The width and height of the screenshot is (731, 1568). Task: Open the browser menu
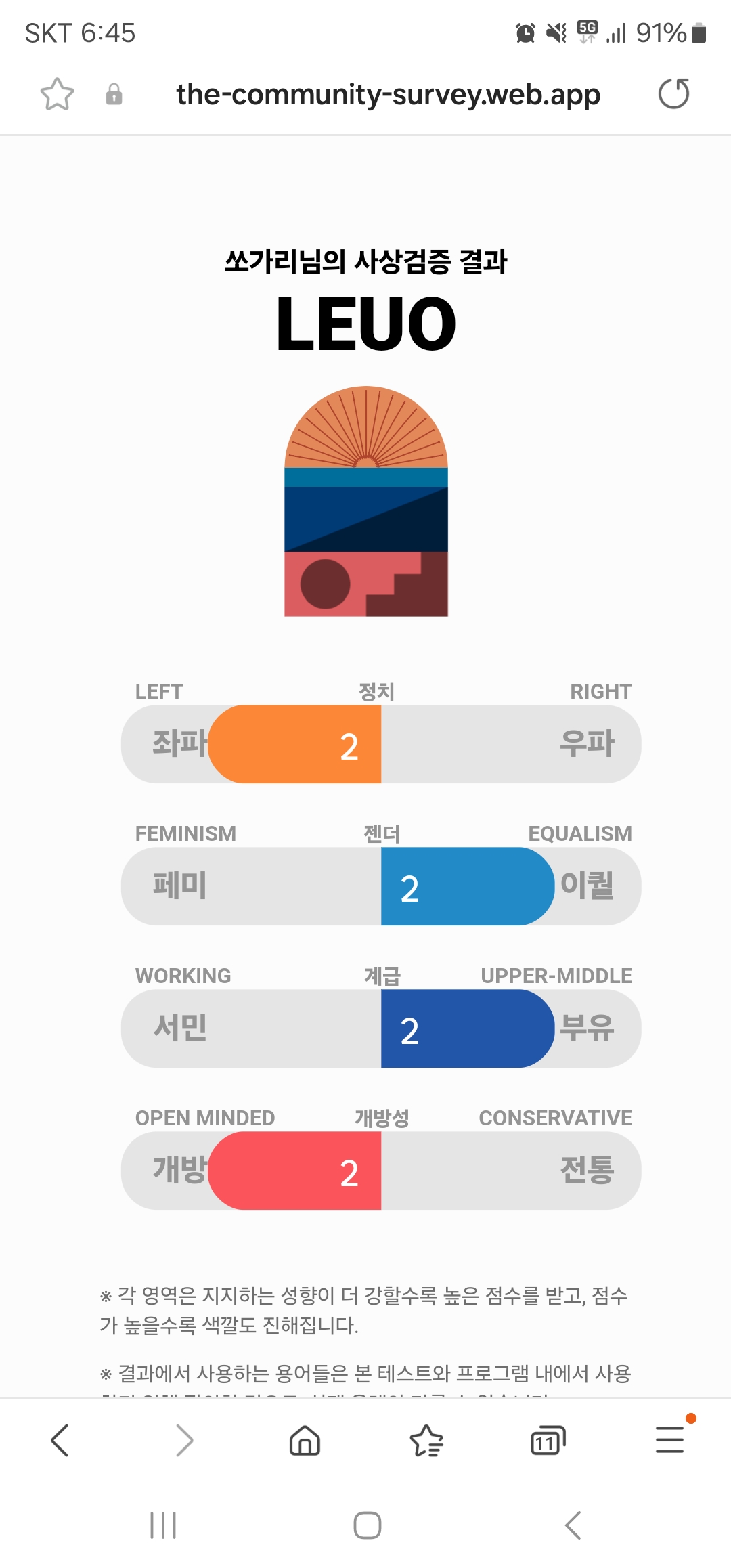pyautogui.click(x=669, y=1440)
